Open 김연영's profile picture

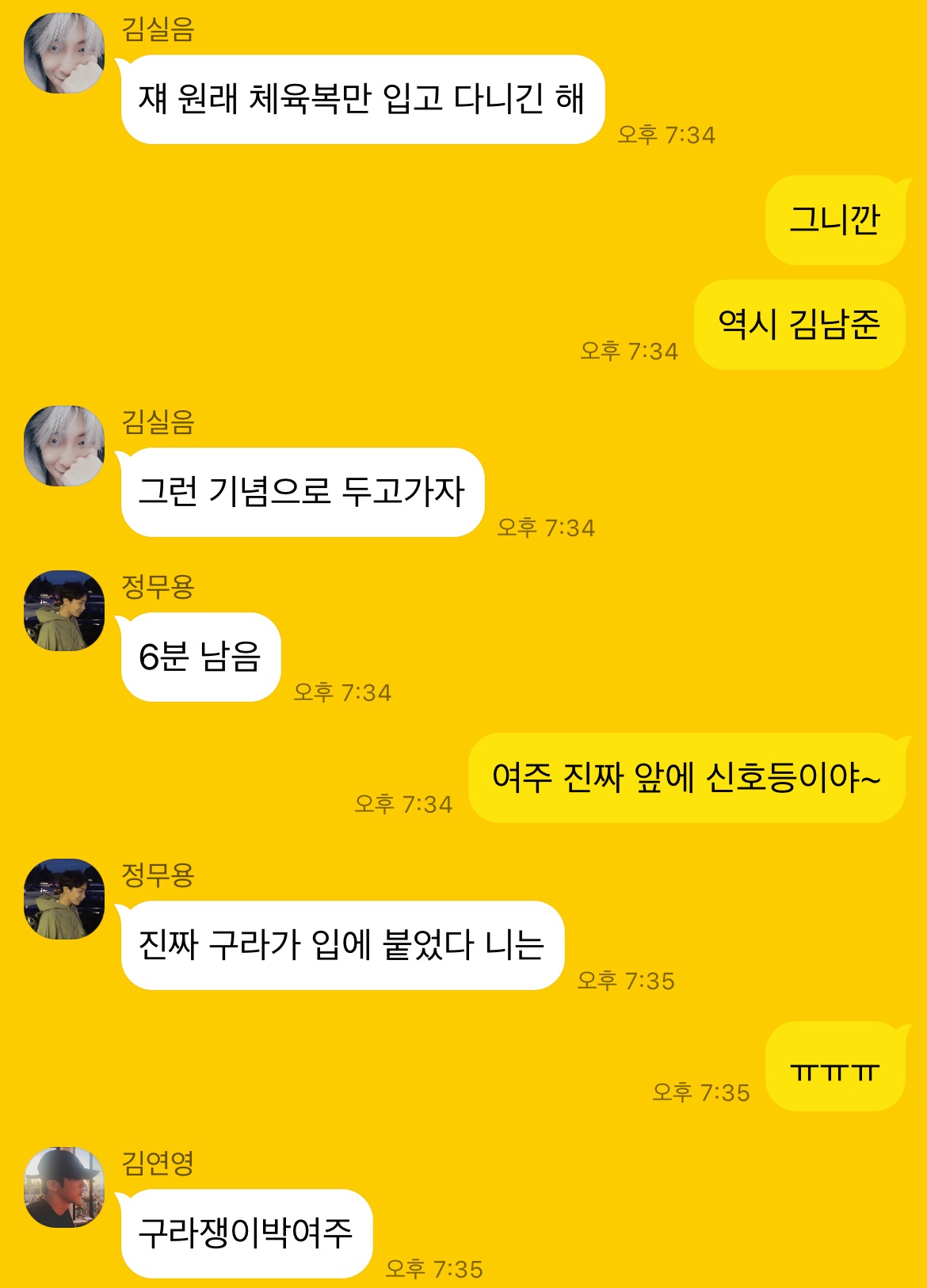coord(64,1187)
